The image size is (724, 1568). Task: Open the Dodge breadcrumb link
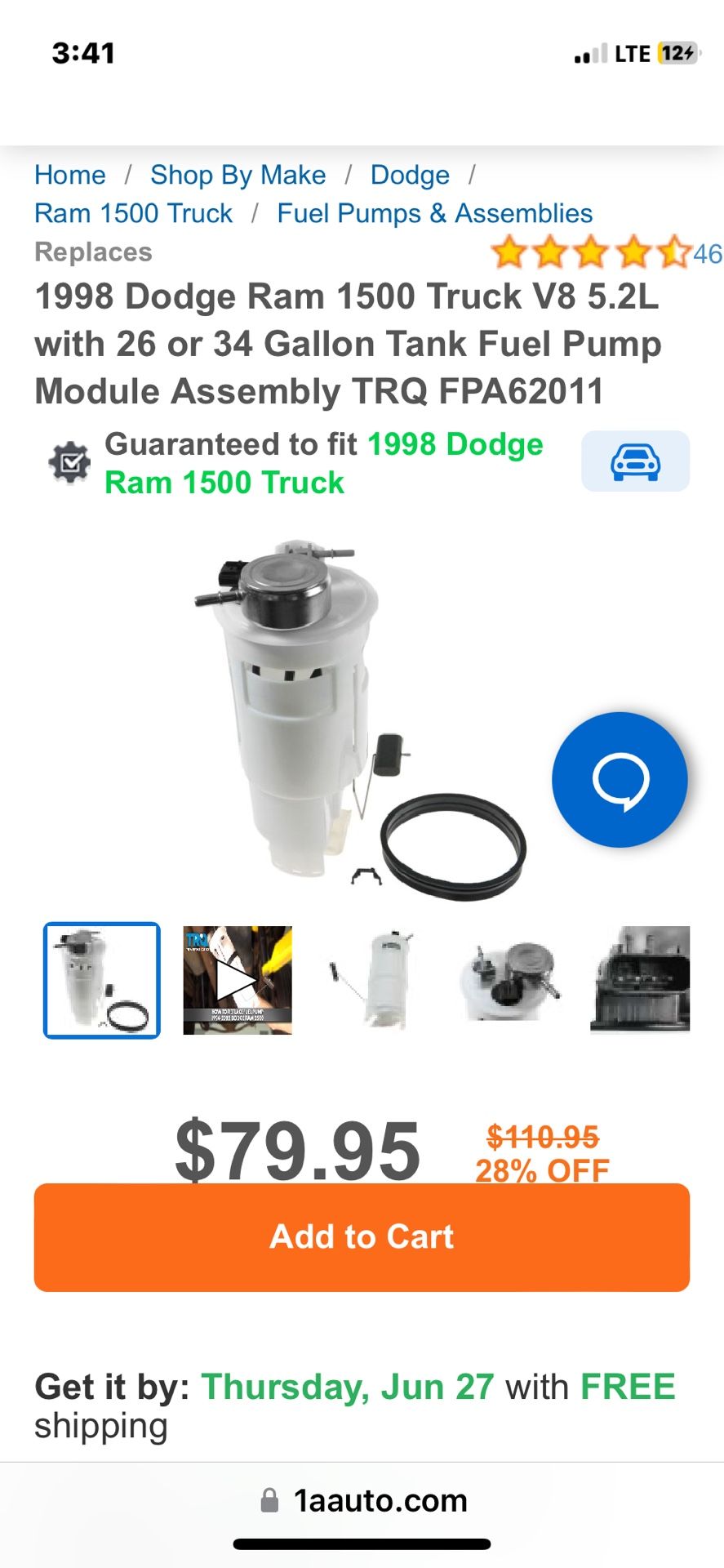tap(410, 175)
